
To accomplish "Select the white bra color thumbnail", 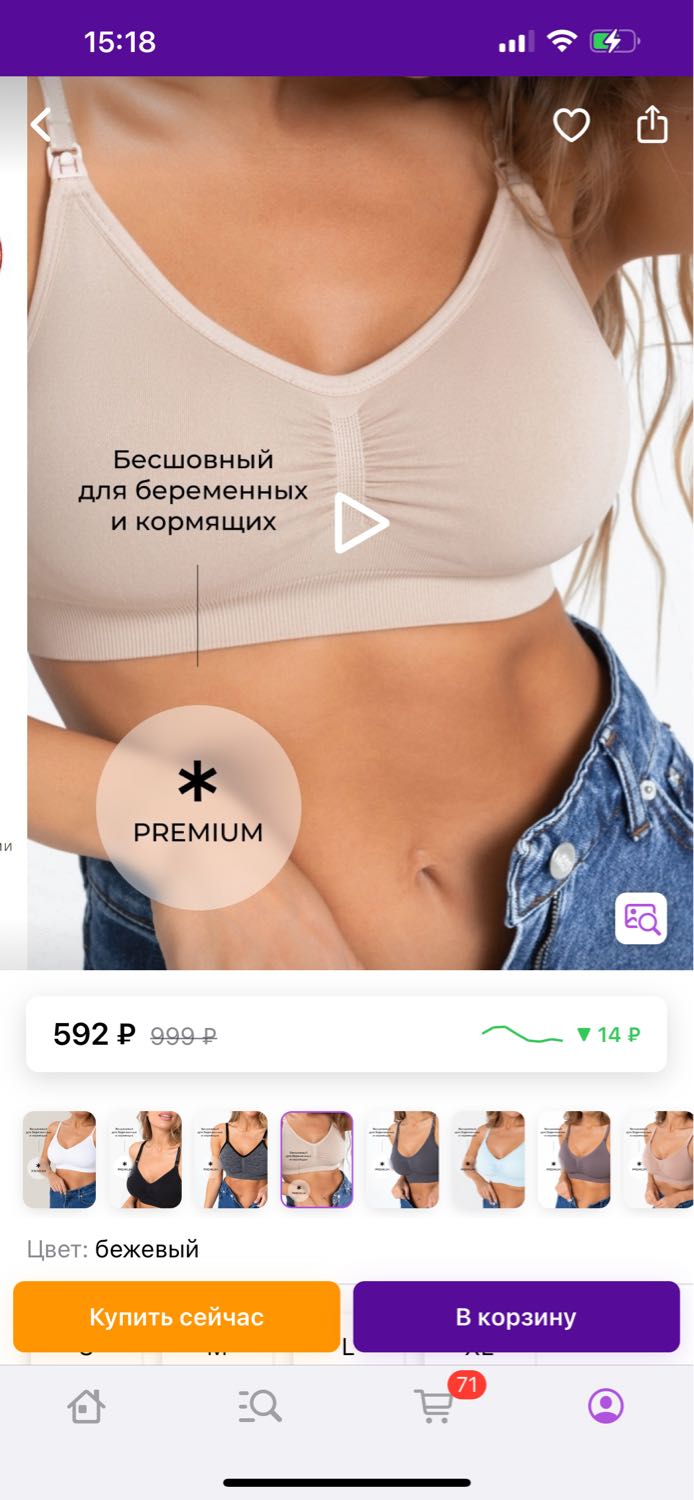I will click(60, 1160).
